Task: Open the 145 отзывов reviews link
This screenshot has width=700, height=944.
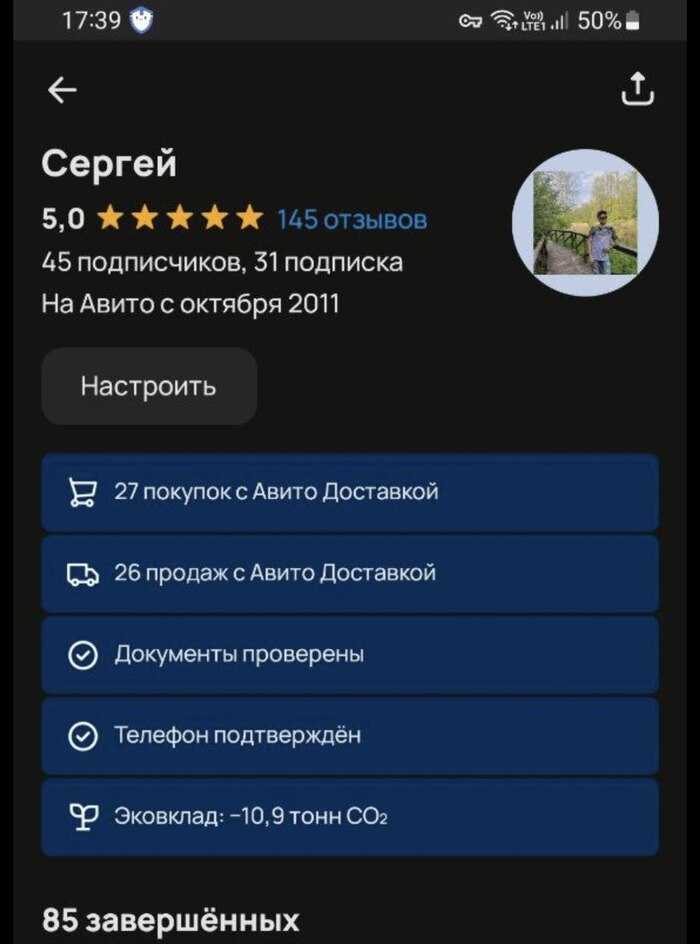Action: (x=351, y=219)
